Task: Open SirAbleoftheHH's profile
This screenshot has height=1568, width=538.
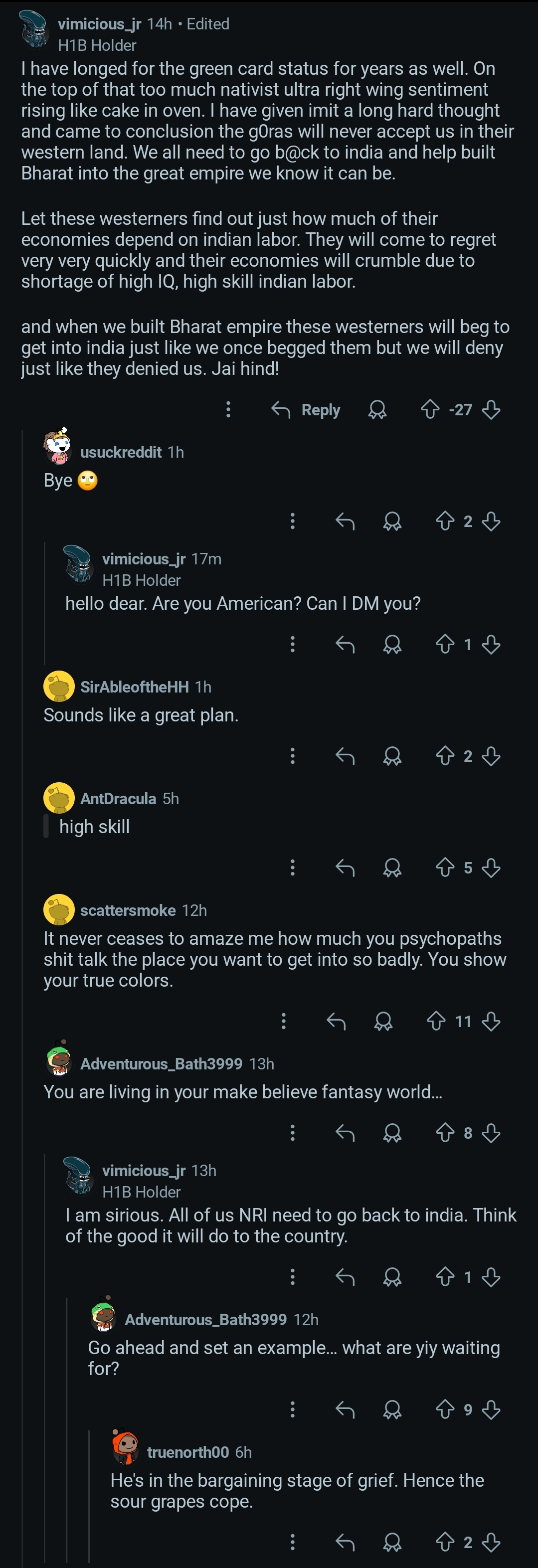Action: [x=134, y=687]
